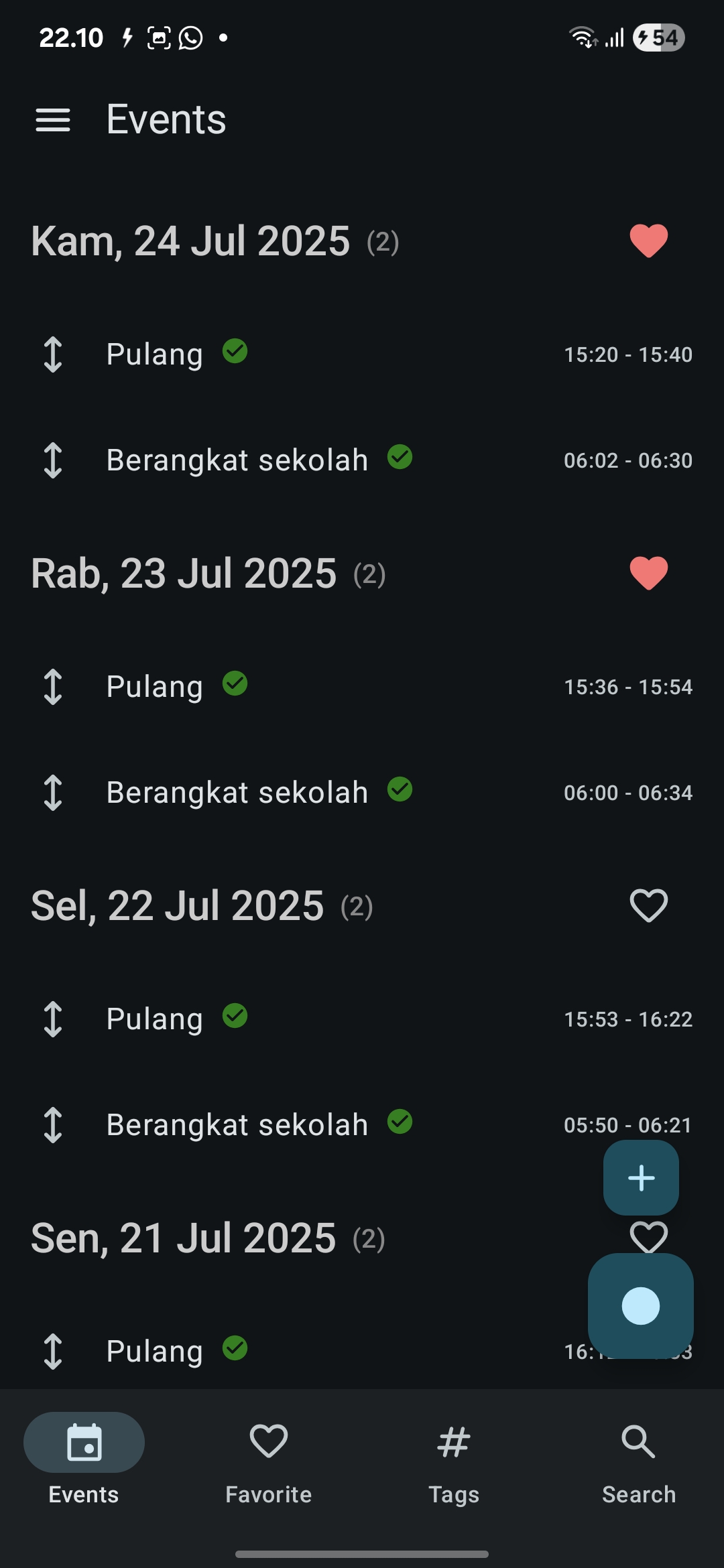Unfavorite Kam, 24 Jul 2025

(x=648, y=241)
